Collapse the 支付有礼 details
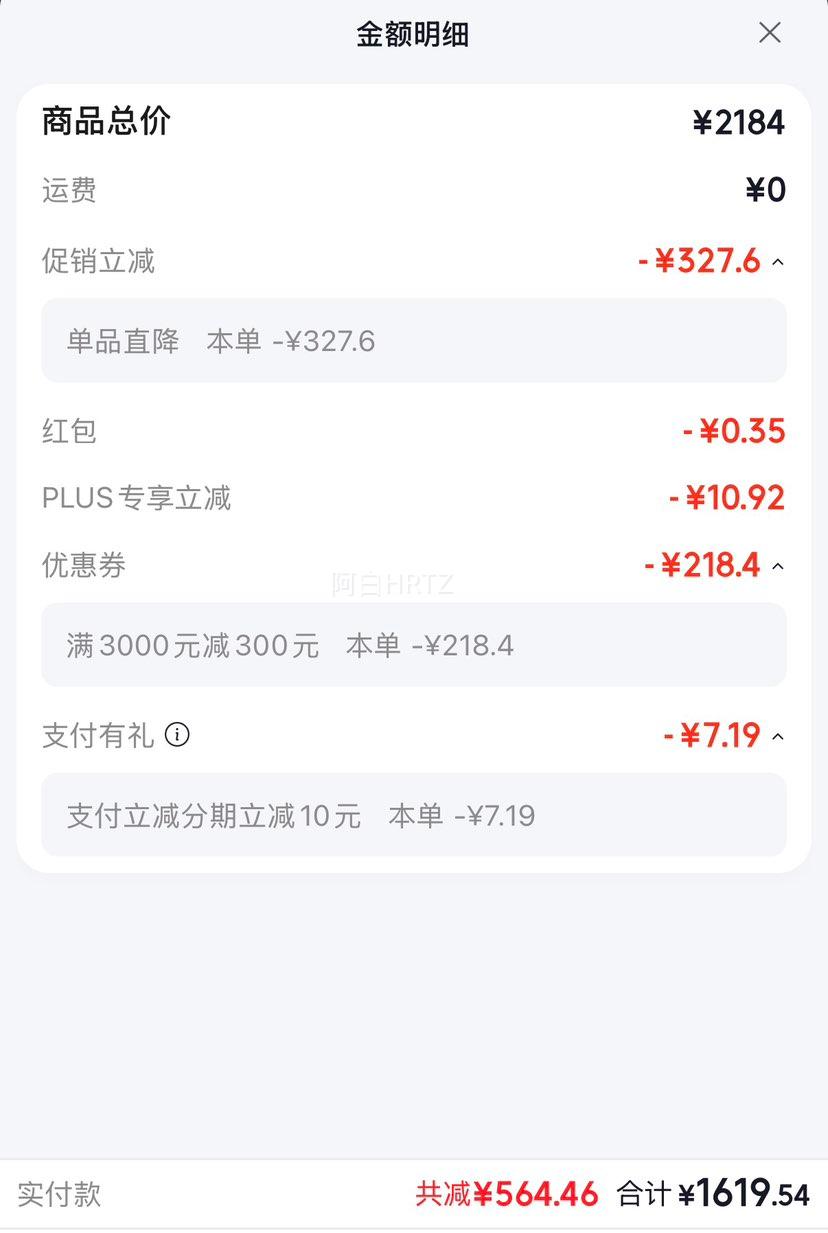The width and height of the screenshot is (828, 1233). click(x=778, y=738)
